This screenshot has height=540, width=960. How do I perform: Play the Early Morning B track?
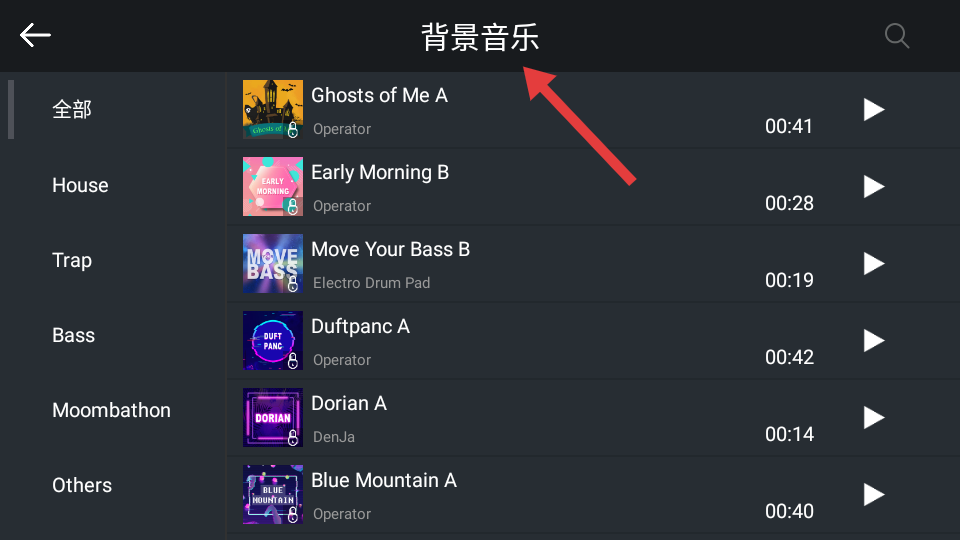click(874, 186)
